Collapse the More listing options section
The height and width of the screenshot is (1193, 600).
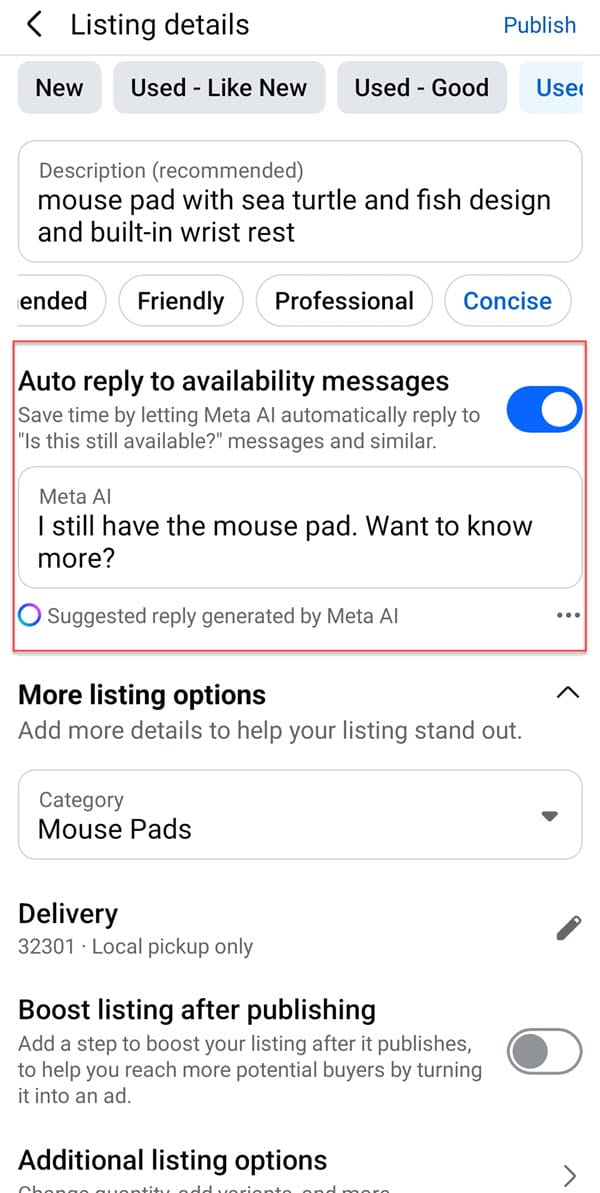tap(567, 693)
